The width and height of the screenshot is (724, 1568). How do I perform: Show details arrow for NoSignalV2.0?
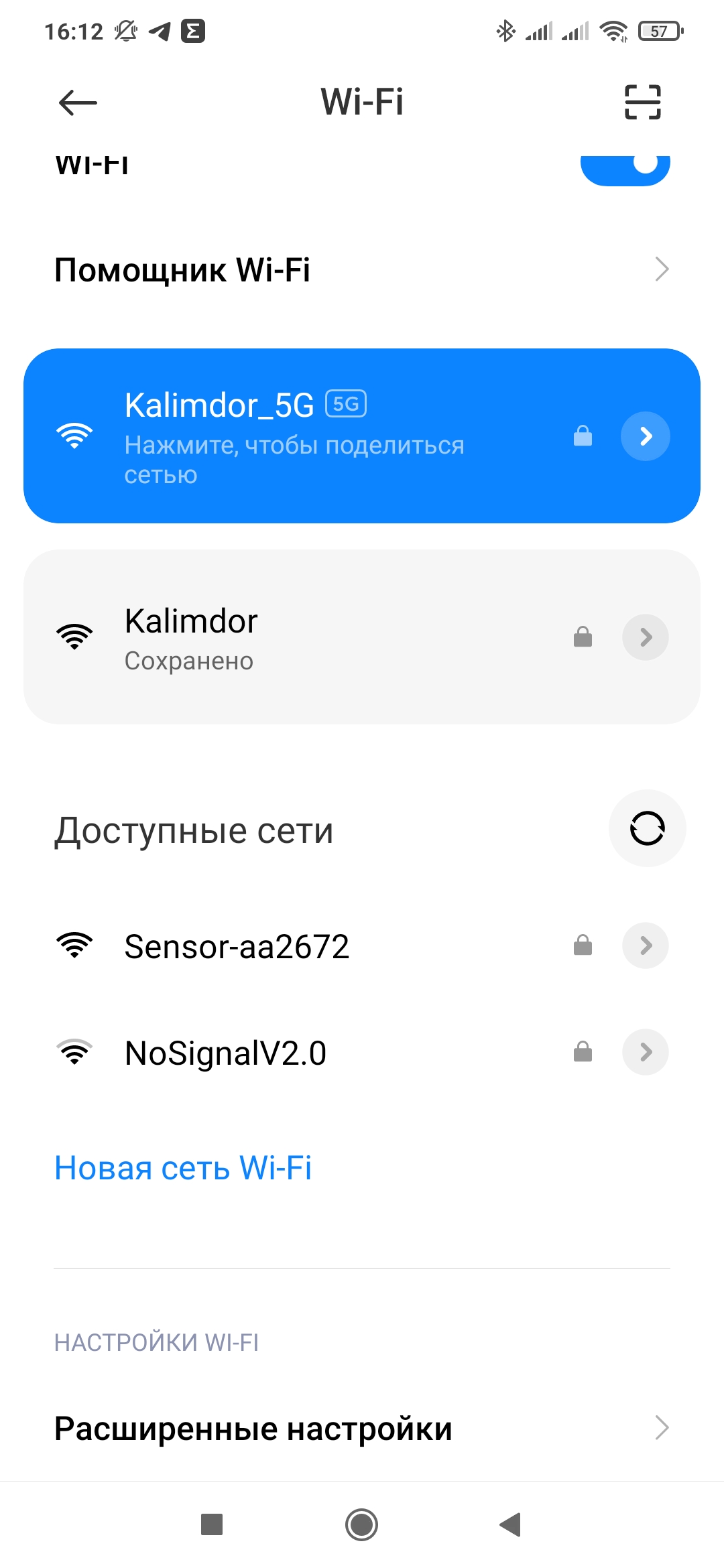[x=645, y=1052]
